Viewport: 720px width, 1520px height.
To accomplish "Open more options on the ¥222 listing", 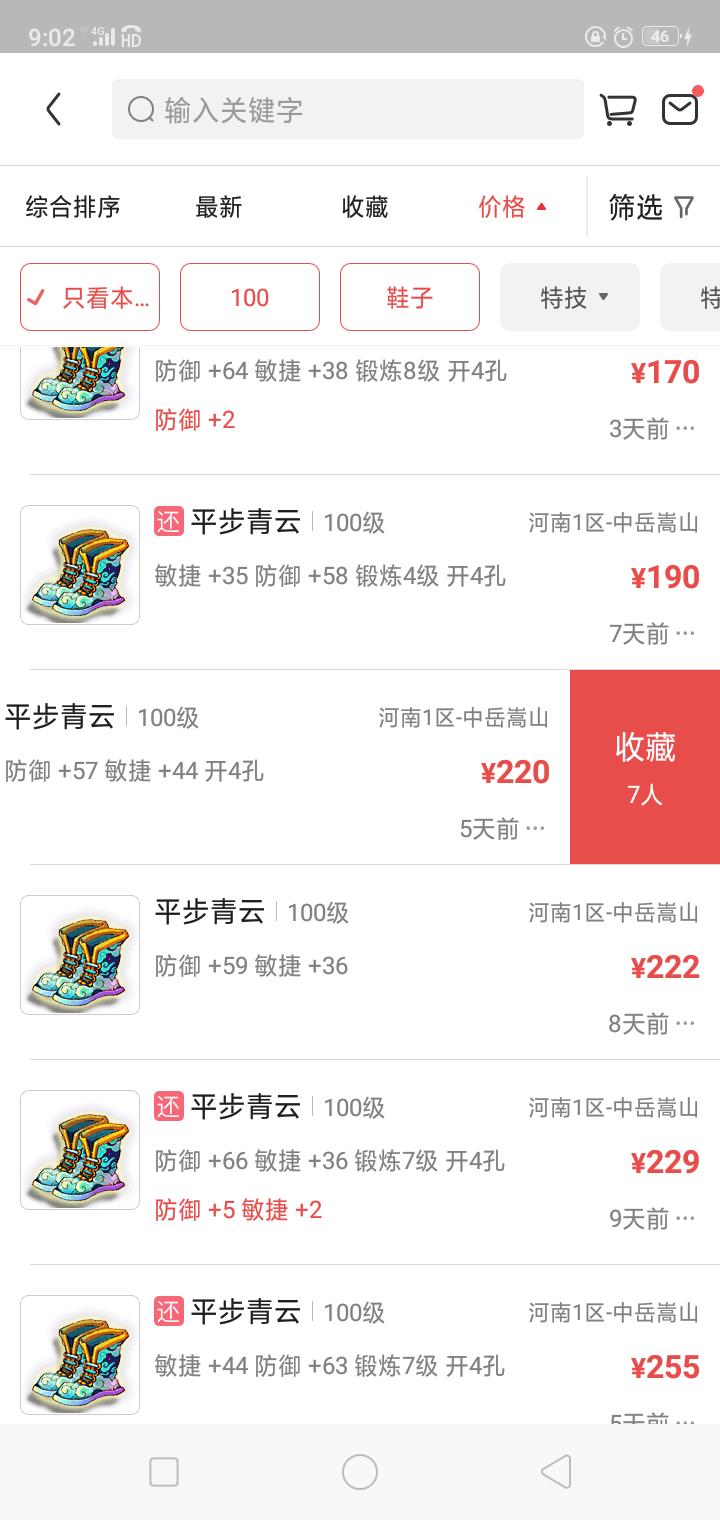I will coord(686,1023).
